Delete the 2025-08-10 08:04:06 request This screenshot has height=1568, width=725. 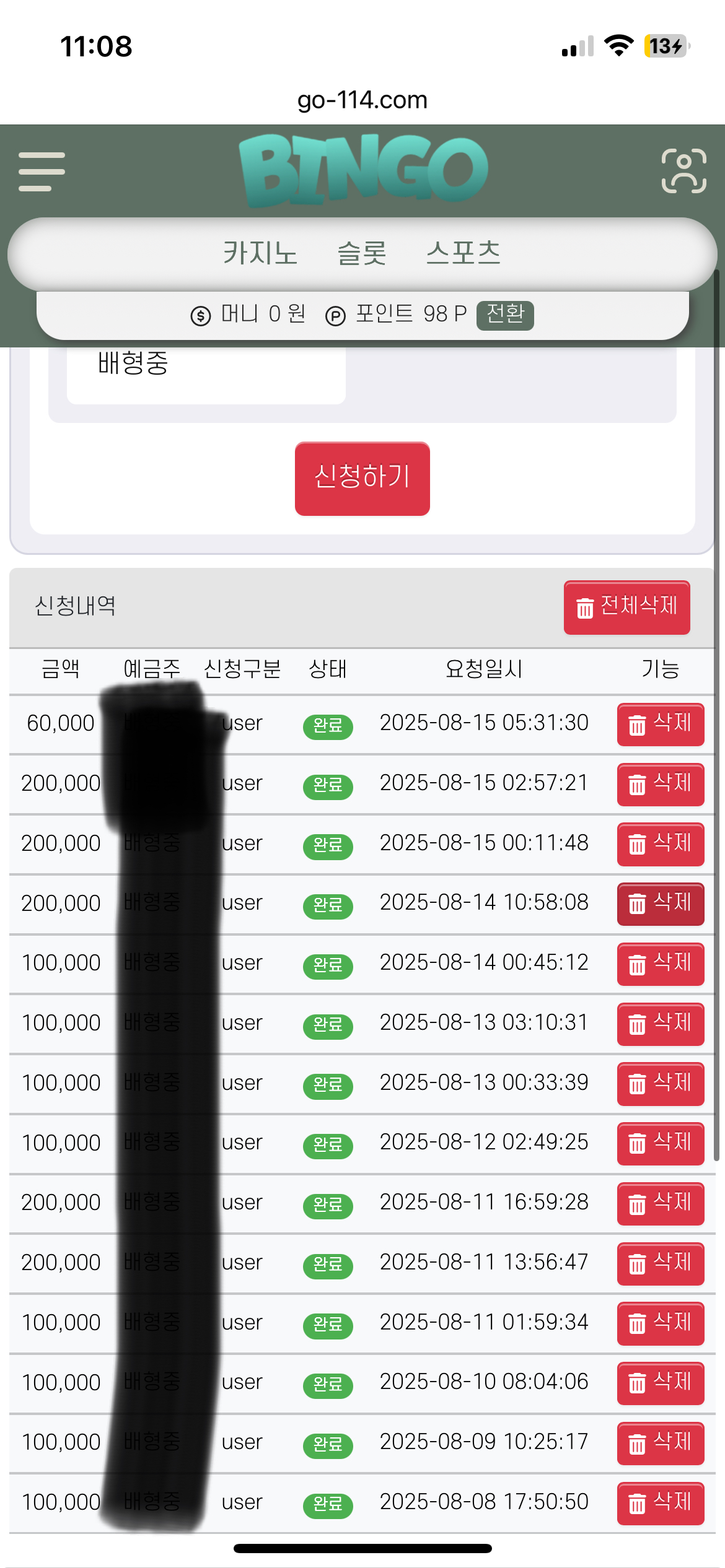pyautogui.click(x=660, y=1383)
